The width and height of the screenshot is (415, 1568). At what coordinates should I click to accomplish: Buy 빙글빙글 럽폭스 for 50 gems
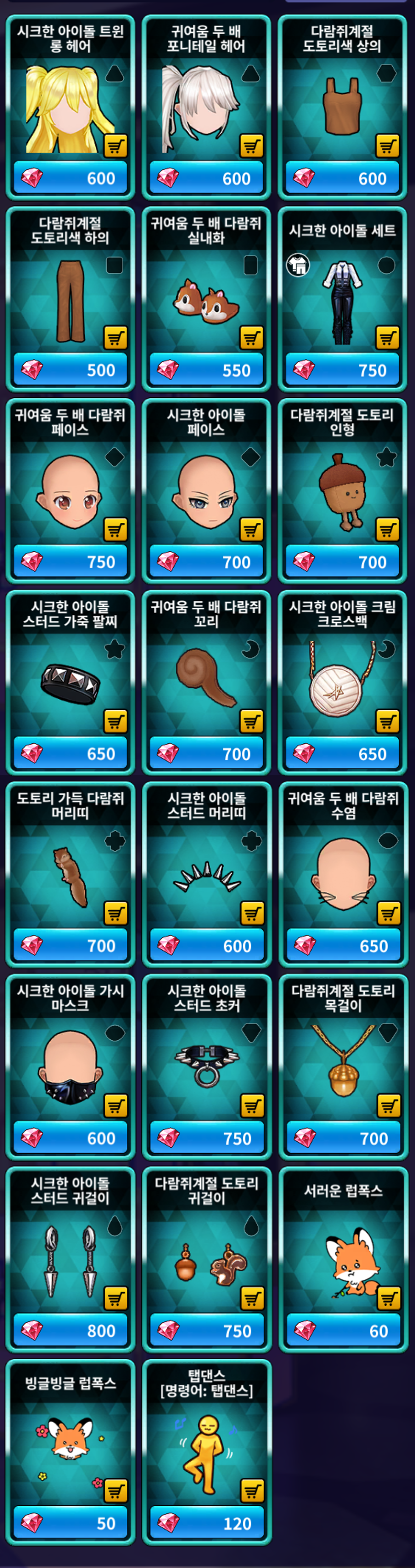click(x=70, y=1523)
